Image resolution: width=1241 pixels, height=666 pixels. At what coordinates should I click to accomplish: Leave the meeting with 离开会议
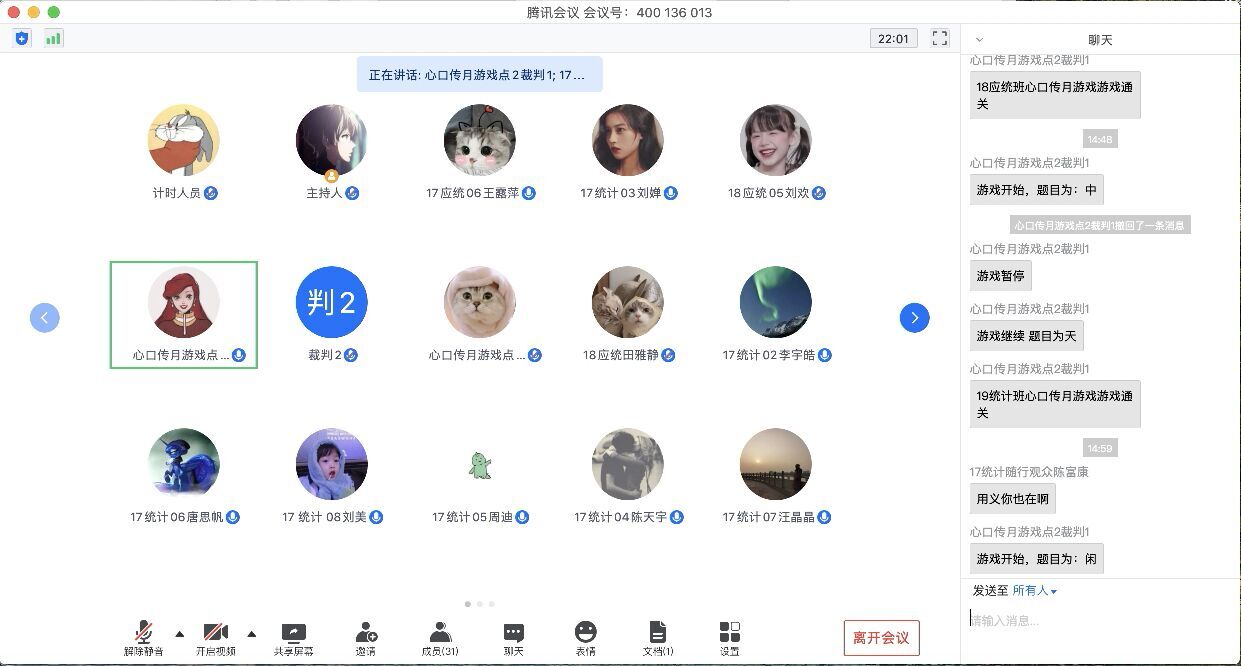tap(881, 638)
